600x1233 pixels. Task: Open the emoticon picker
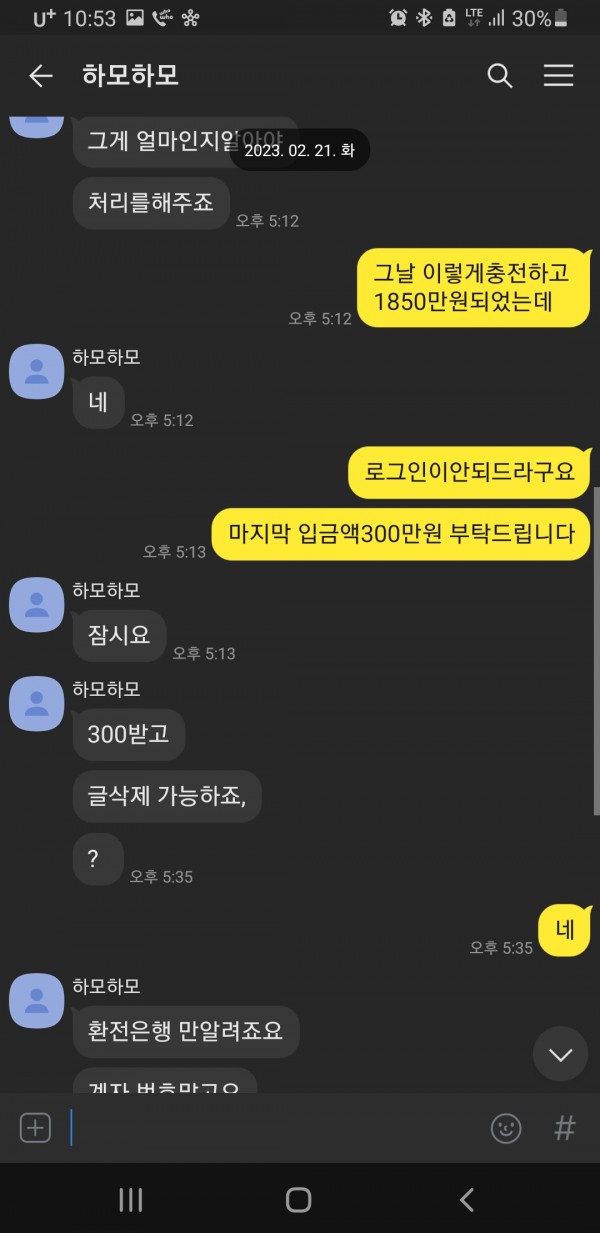point(506,1128)
